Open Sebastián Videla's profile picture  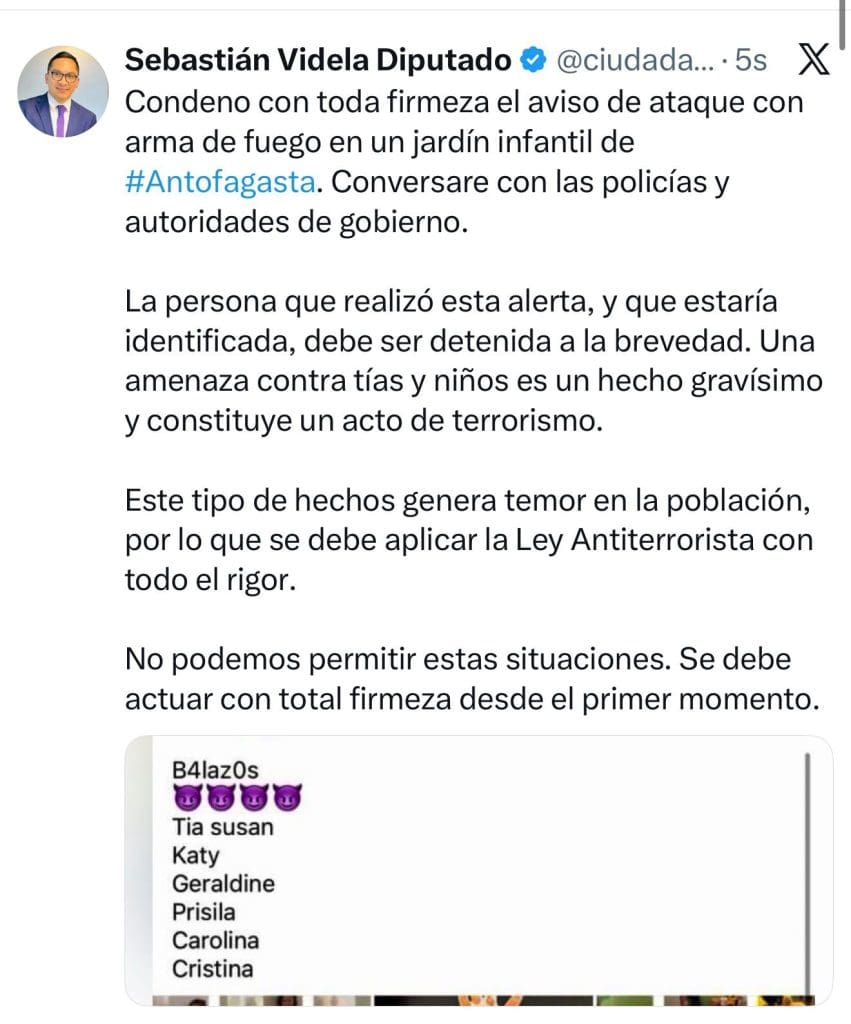pos(64,92)
